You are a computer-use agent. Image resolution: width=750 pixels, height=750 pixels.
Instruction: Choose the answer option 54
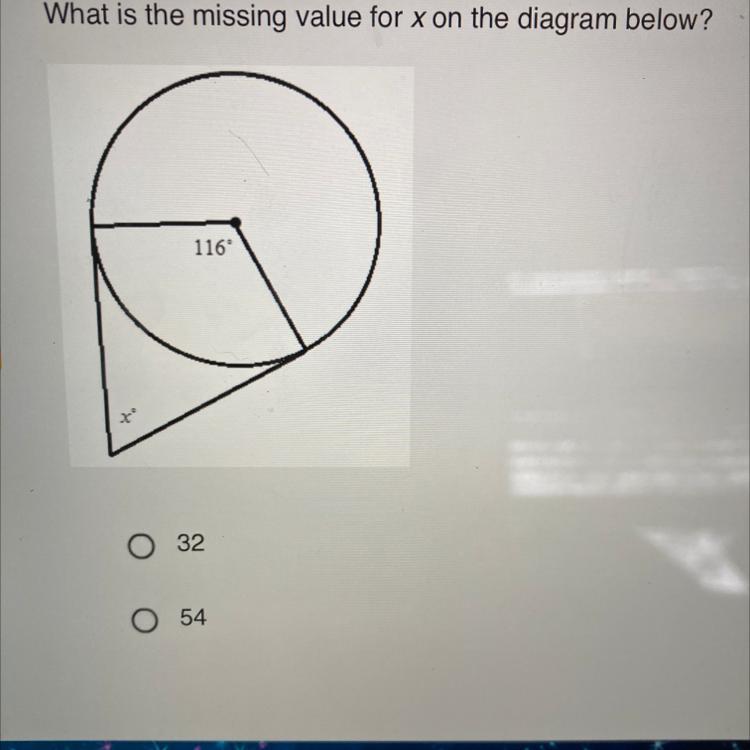(x=145, y=621)
